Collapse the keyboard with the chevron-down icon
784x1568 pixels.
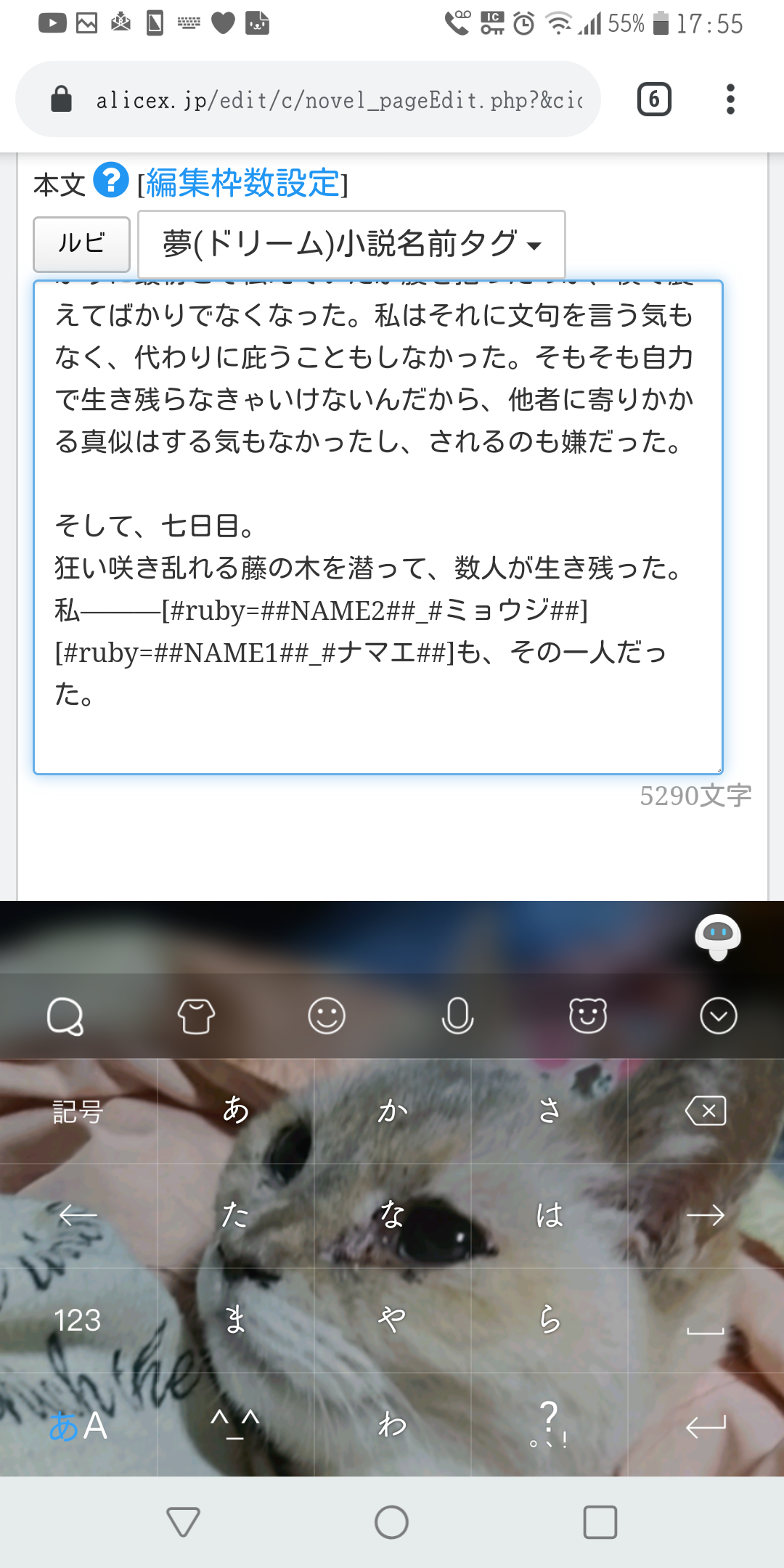point(719,1016)
